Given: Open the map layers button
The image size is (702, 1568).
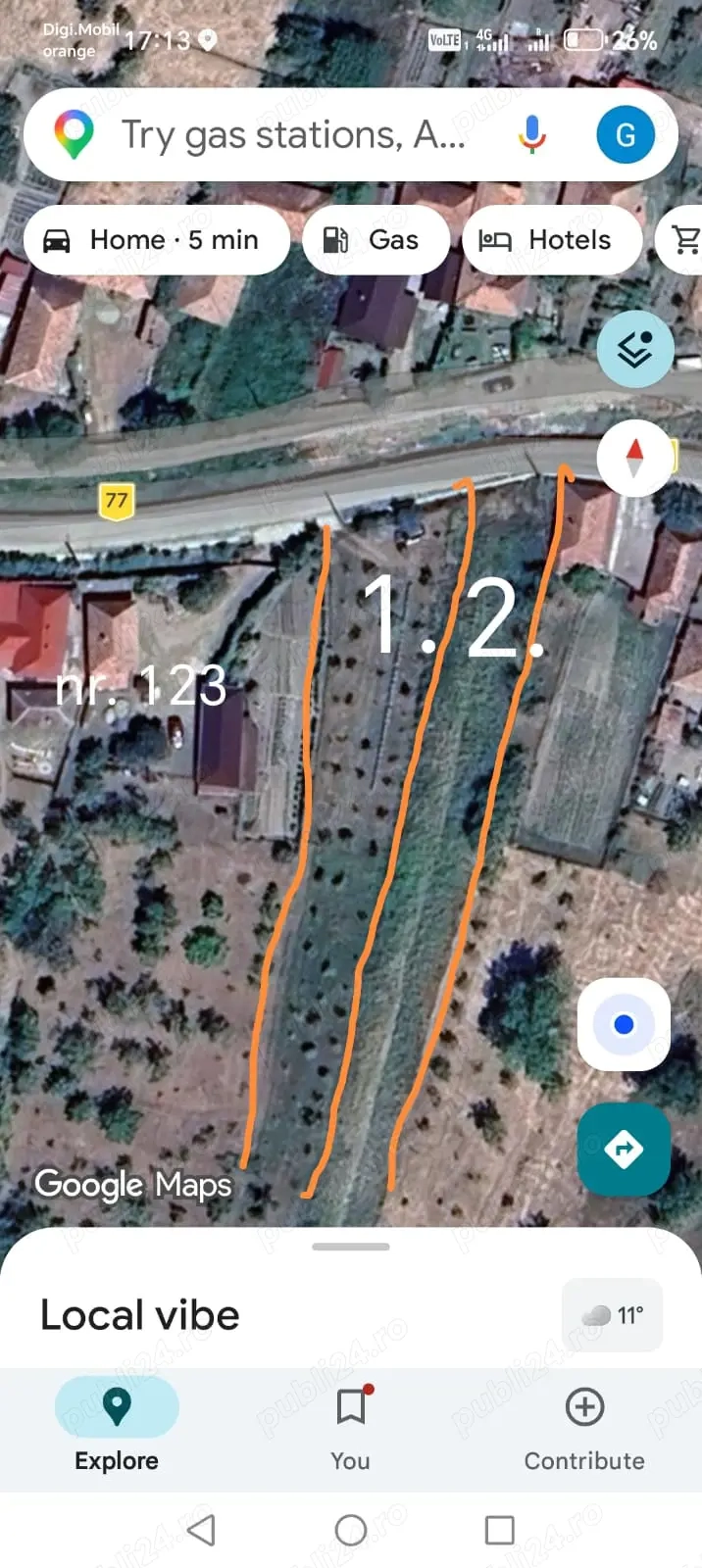Looking at the screenshot, I should [x=635, y=349].
